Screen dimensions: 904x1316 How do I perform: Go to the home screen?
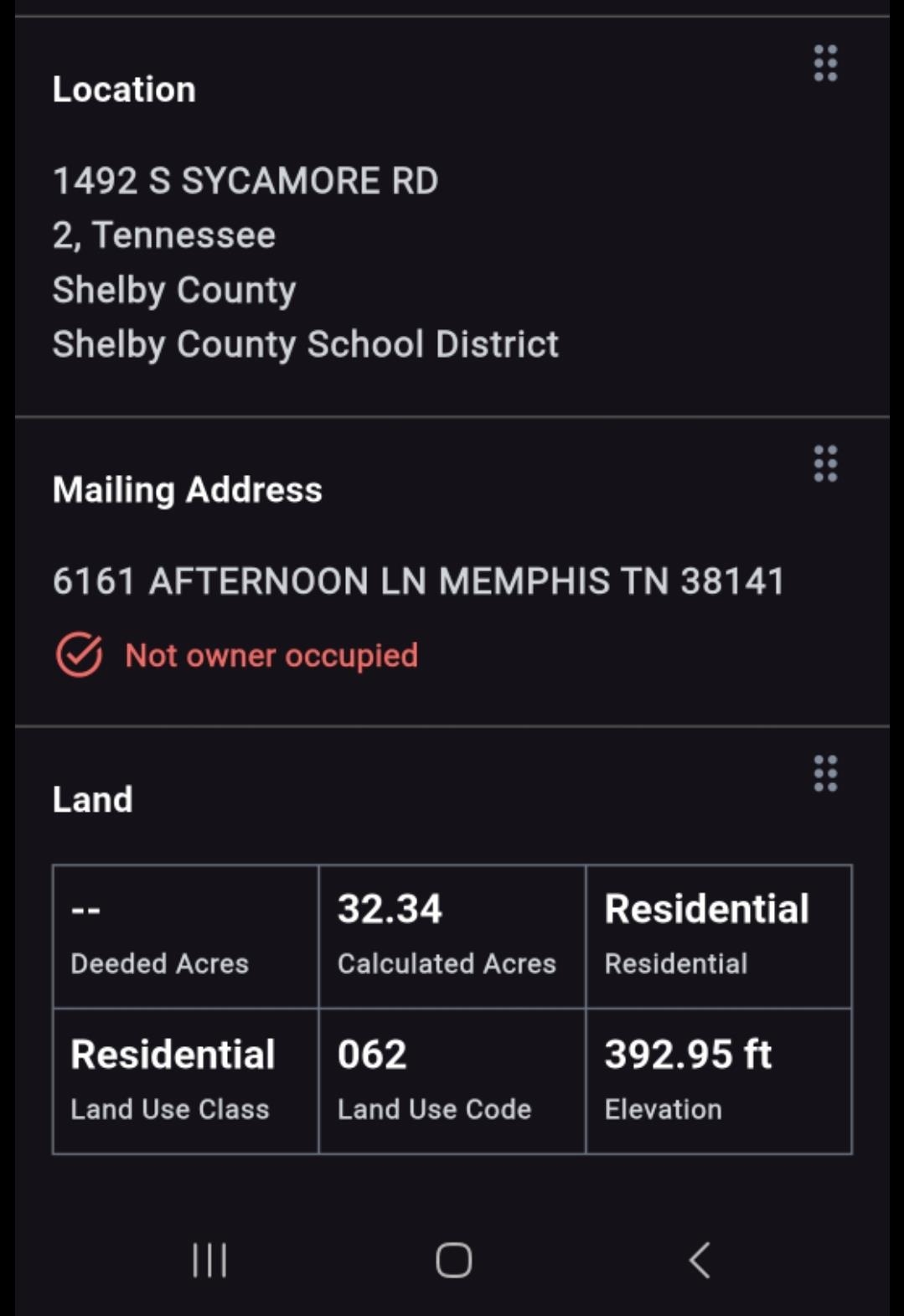(453, 1260)
